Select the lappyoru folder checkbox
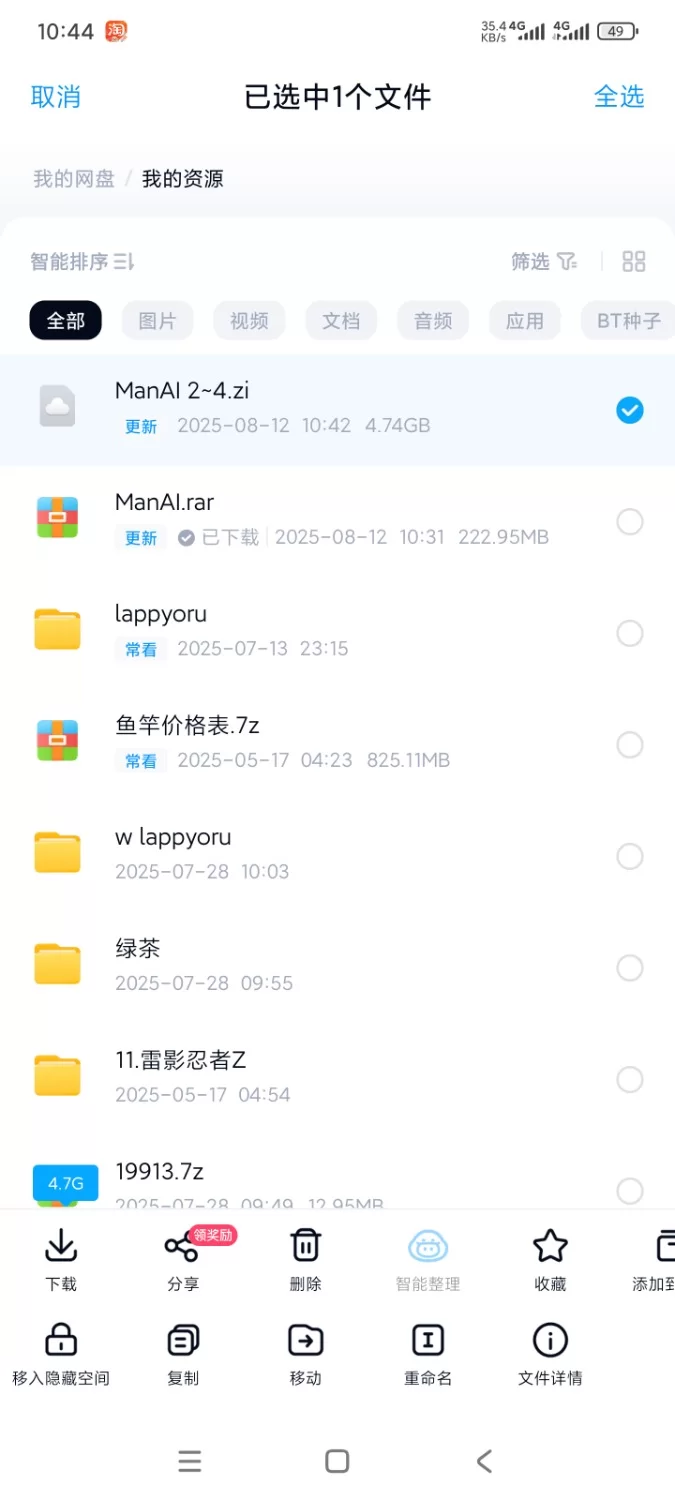675x1500 pixels. [x=629, y=633]
